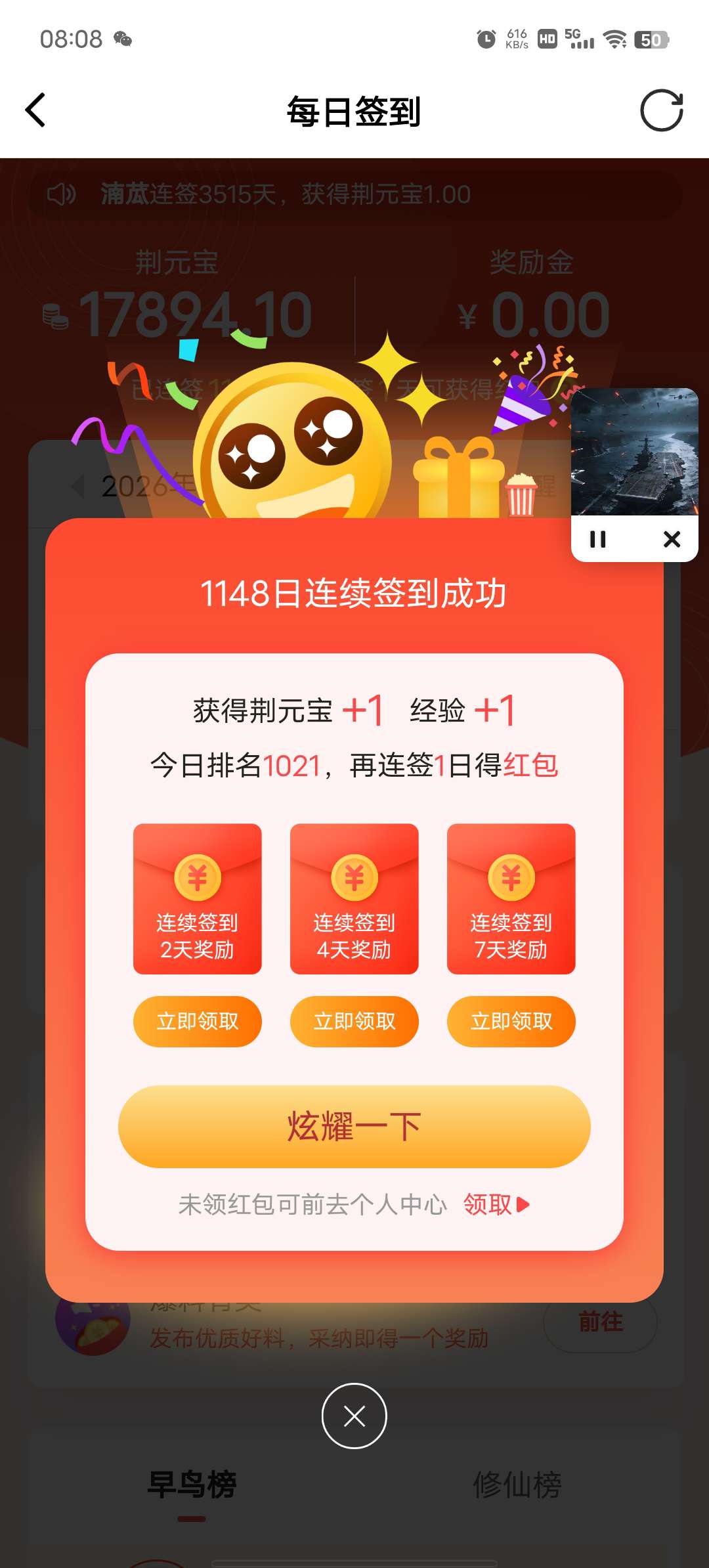Claim the 连续签到2天奖励 red packet

(197, 1021)
